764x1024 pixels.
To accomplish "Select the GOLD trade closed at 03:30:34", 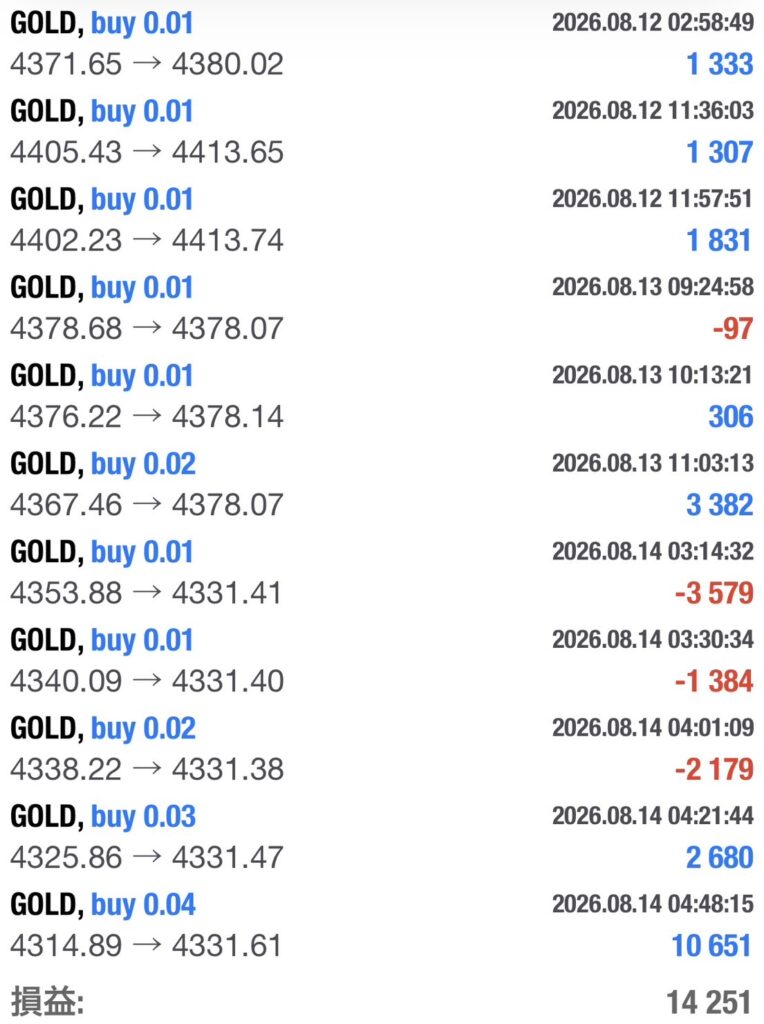I will click(382, 661).
